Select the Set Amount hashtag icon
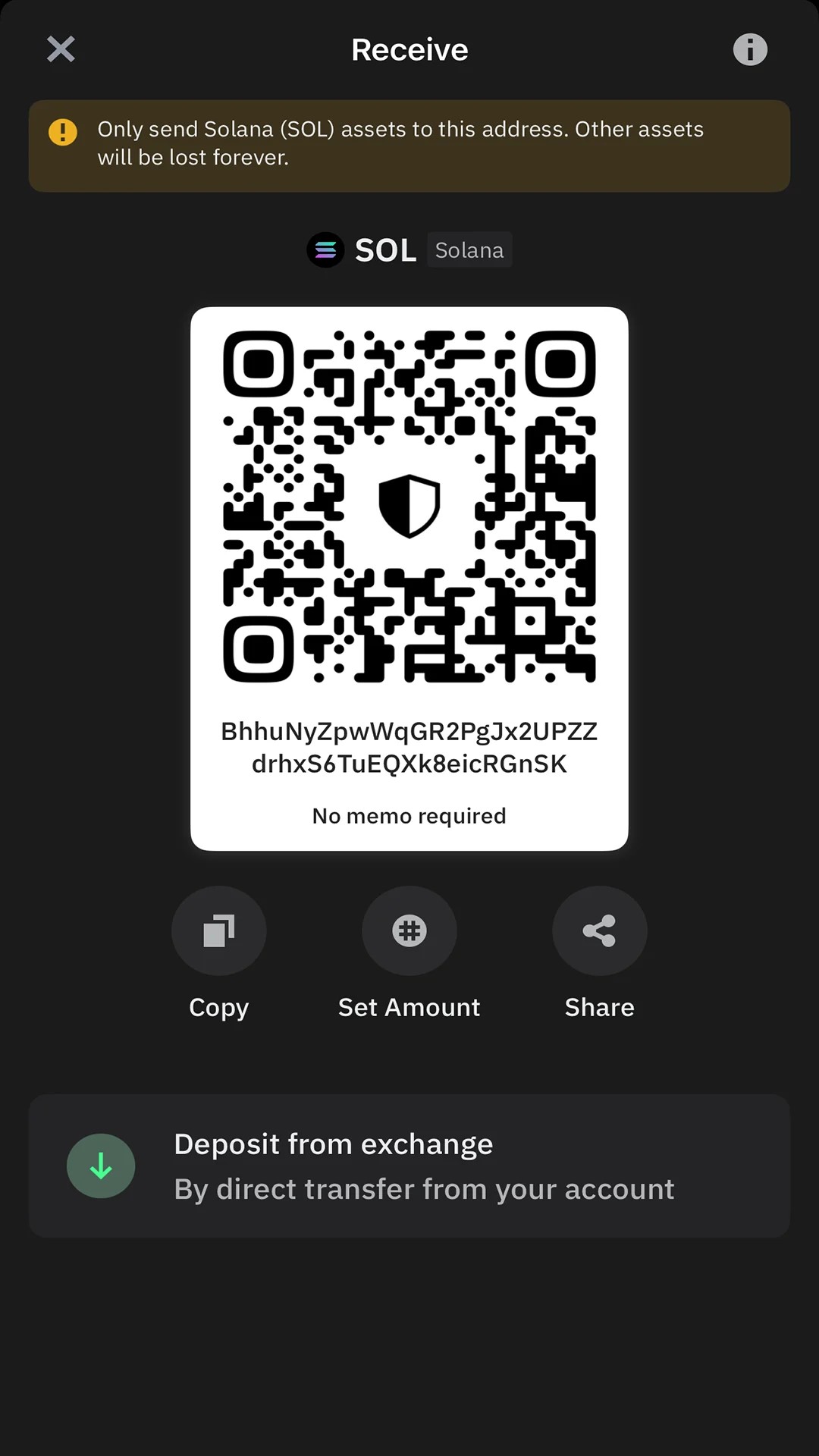 click(x=409, y=930)
